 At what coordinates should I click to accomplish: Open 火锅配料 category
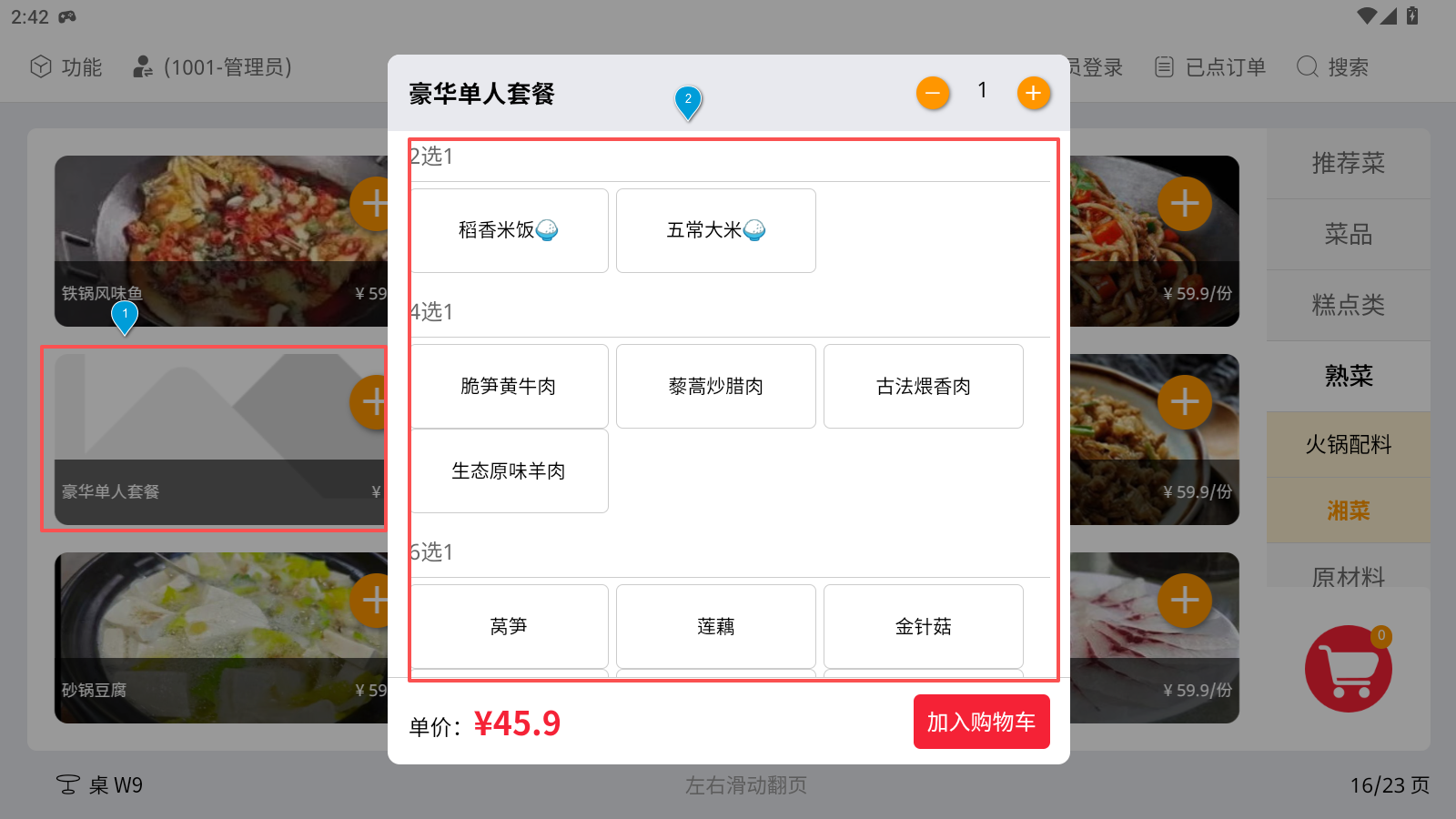point(1348,444)
